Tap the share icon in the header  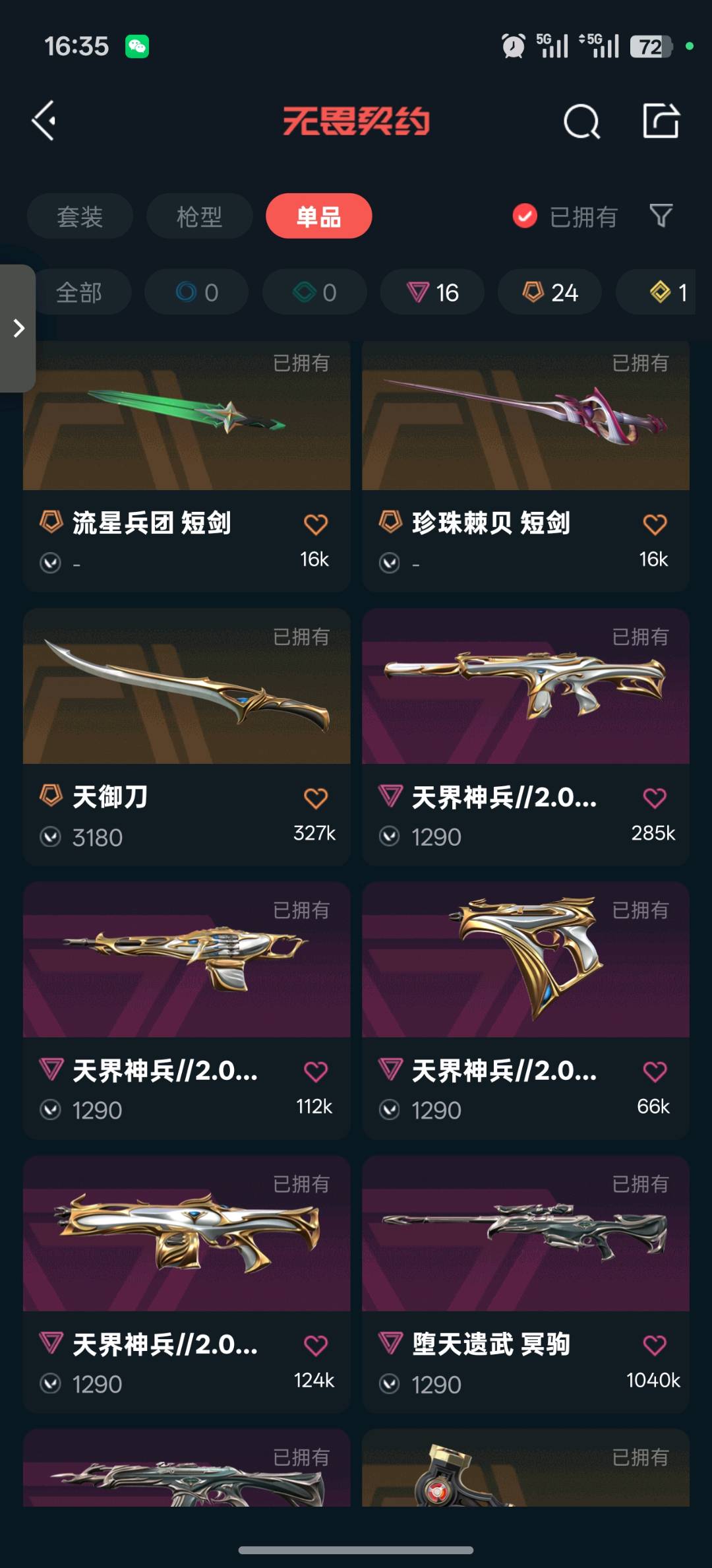tap(661, 121)
